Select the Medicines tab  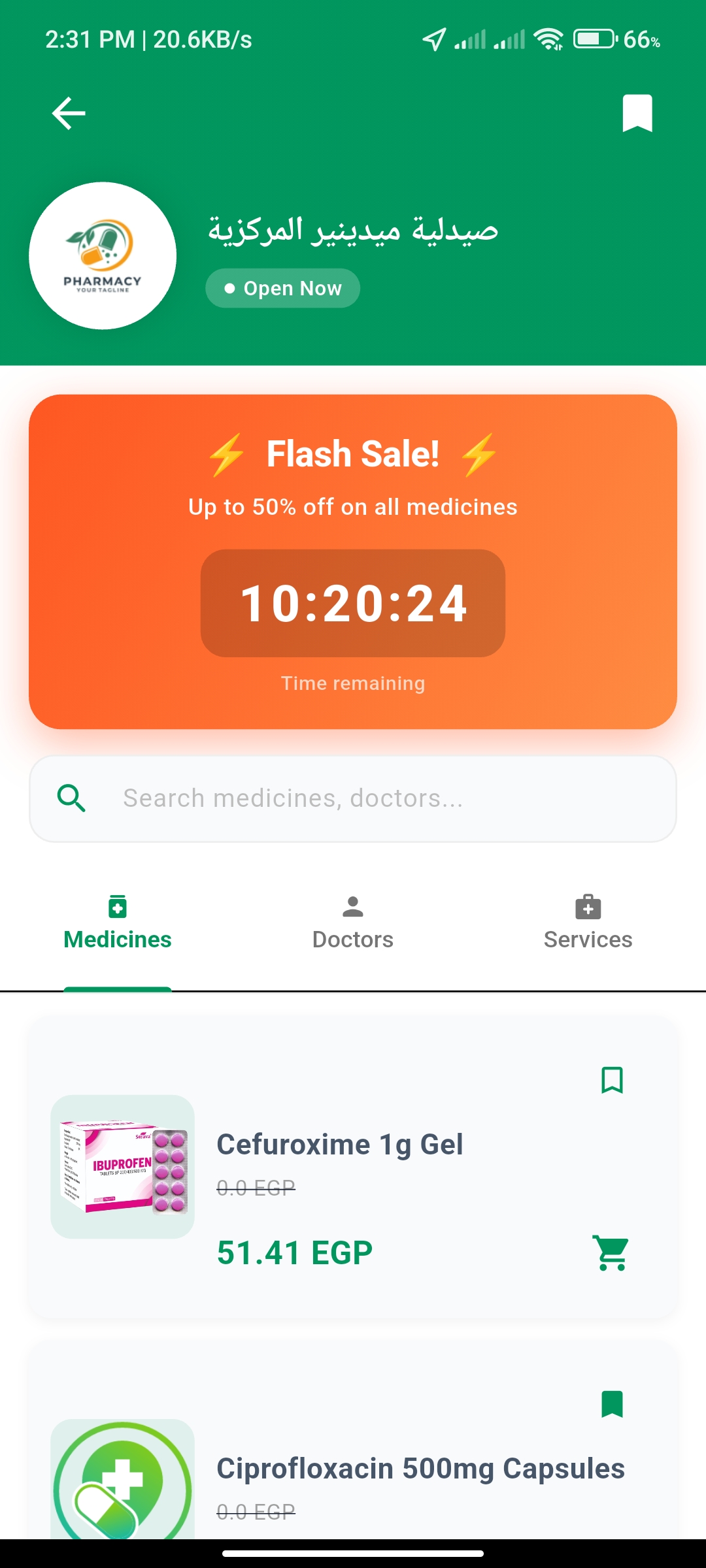118,923
